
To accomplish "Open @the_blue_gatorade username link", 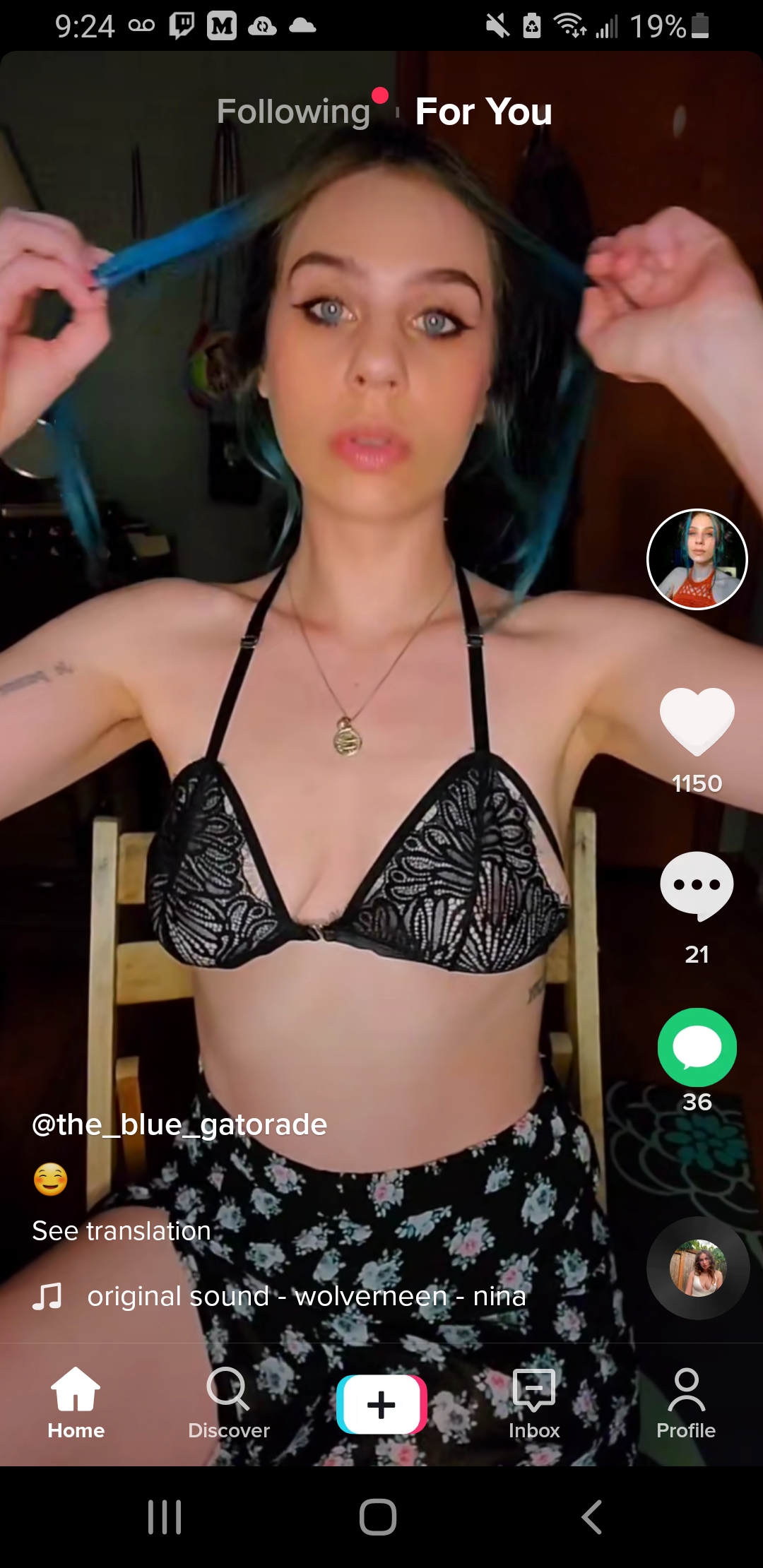I will pyautogui.click(x=179, y=1124).
